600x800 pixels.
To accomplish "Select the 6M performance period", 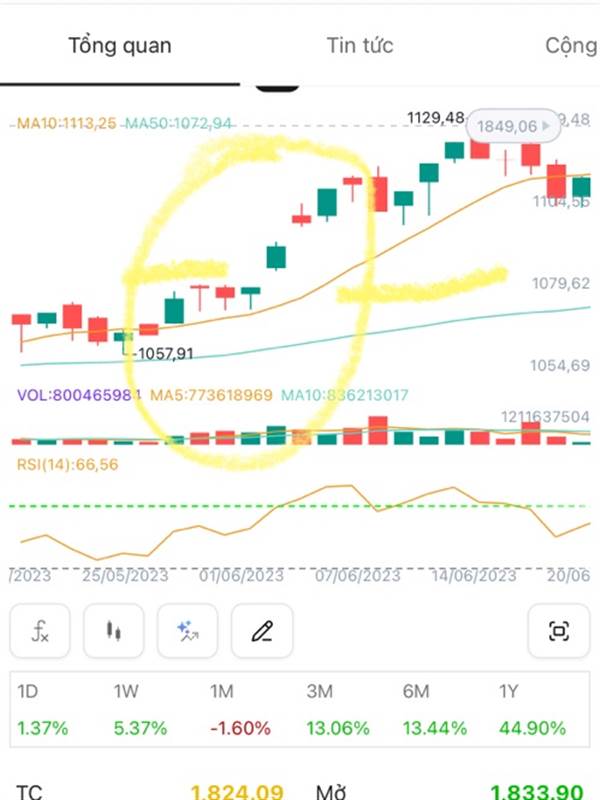I will [435, 710].
